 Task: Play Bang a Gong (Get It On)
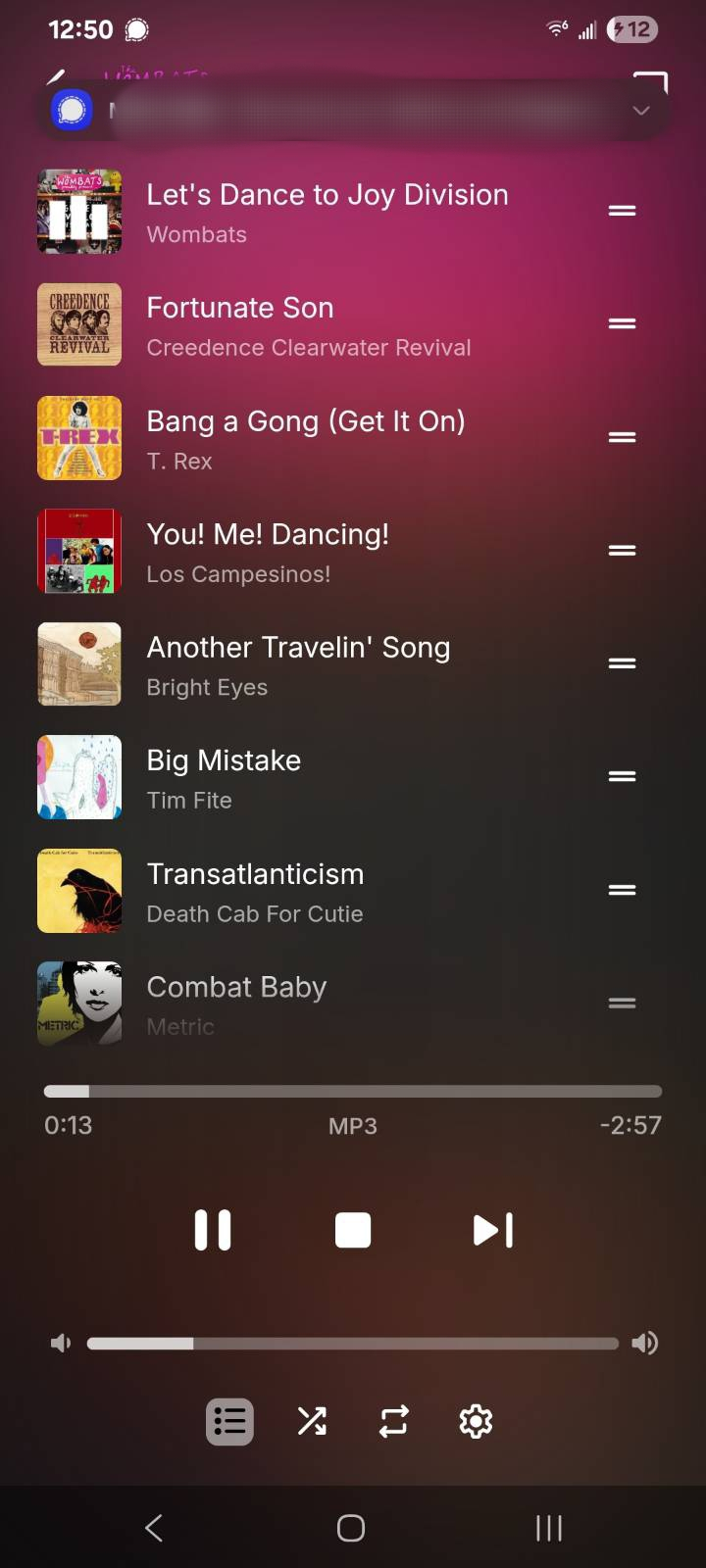point(305,438)
